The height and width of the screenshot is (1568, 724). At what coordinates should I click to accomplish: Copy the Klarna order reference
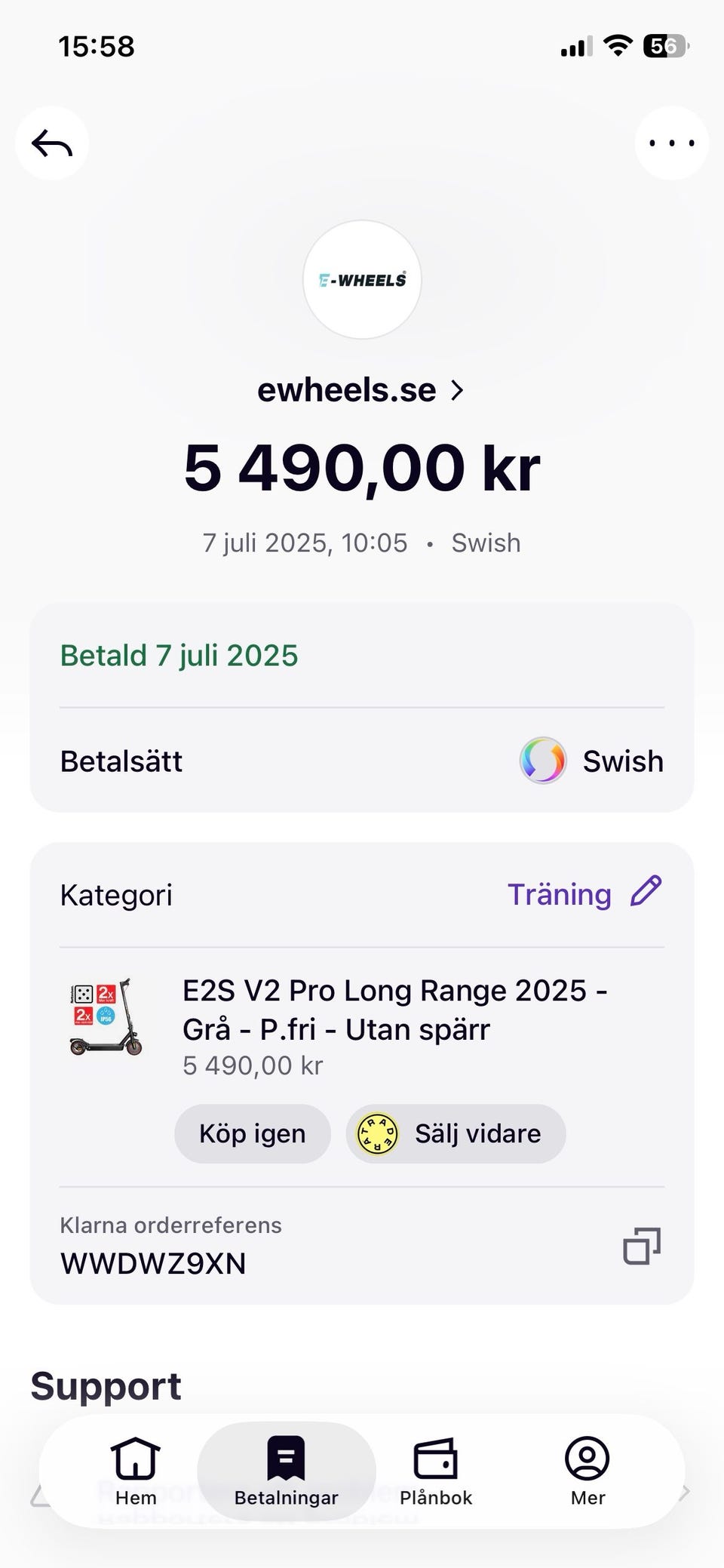641,1246
